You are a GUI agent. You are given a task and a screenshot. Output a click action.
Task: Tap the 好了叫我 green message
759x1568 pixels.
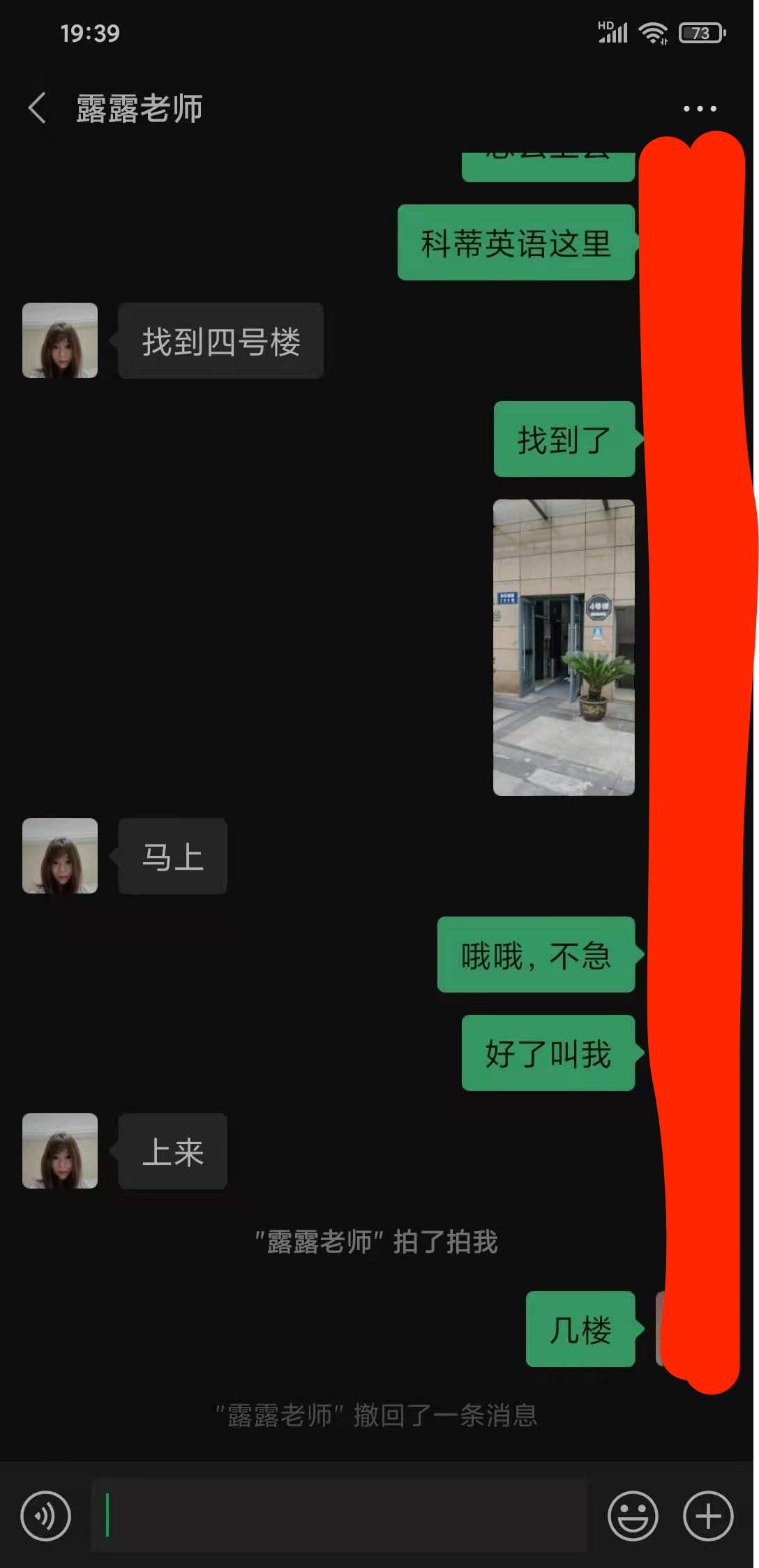point(548,1053)
